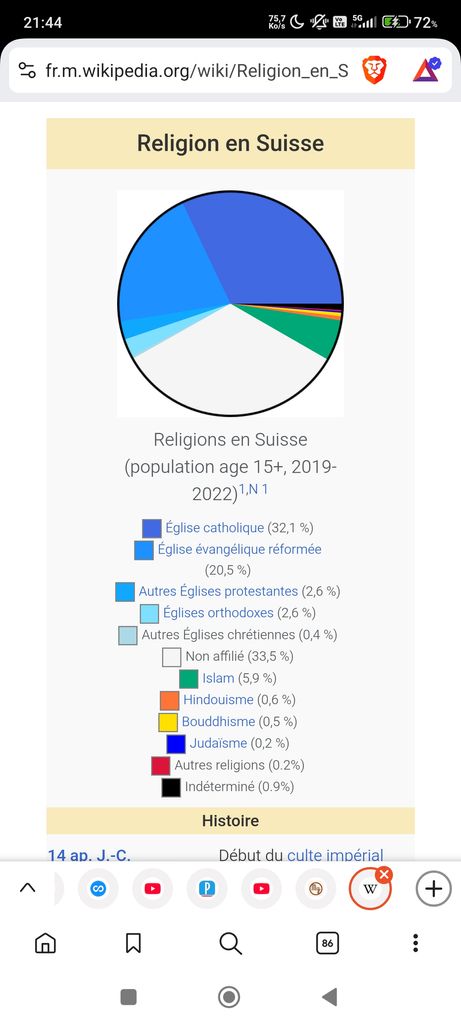Image resolution: width=461 pixels, height=1024 pixels.
Task: Open the culte impérial link
Action: 335,855
